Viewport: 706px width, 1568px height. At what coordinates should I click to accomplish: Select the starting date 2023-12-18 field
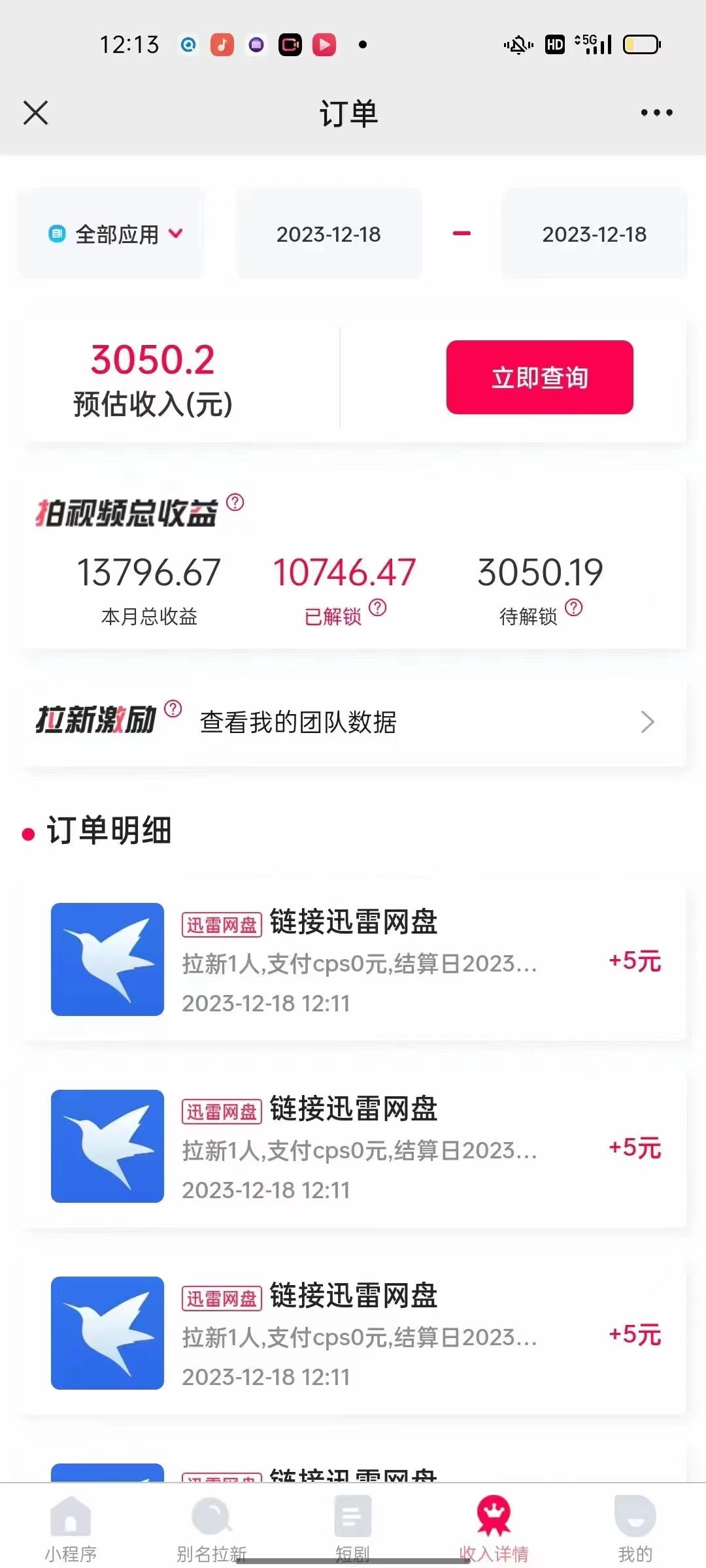pyautogui.click(x=328, y=233)
